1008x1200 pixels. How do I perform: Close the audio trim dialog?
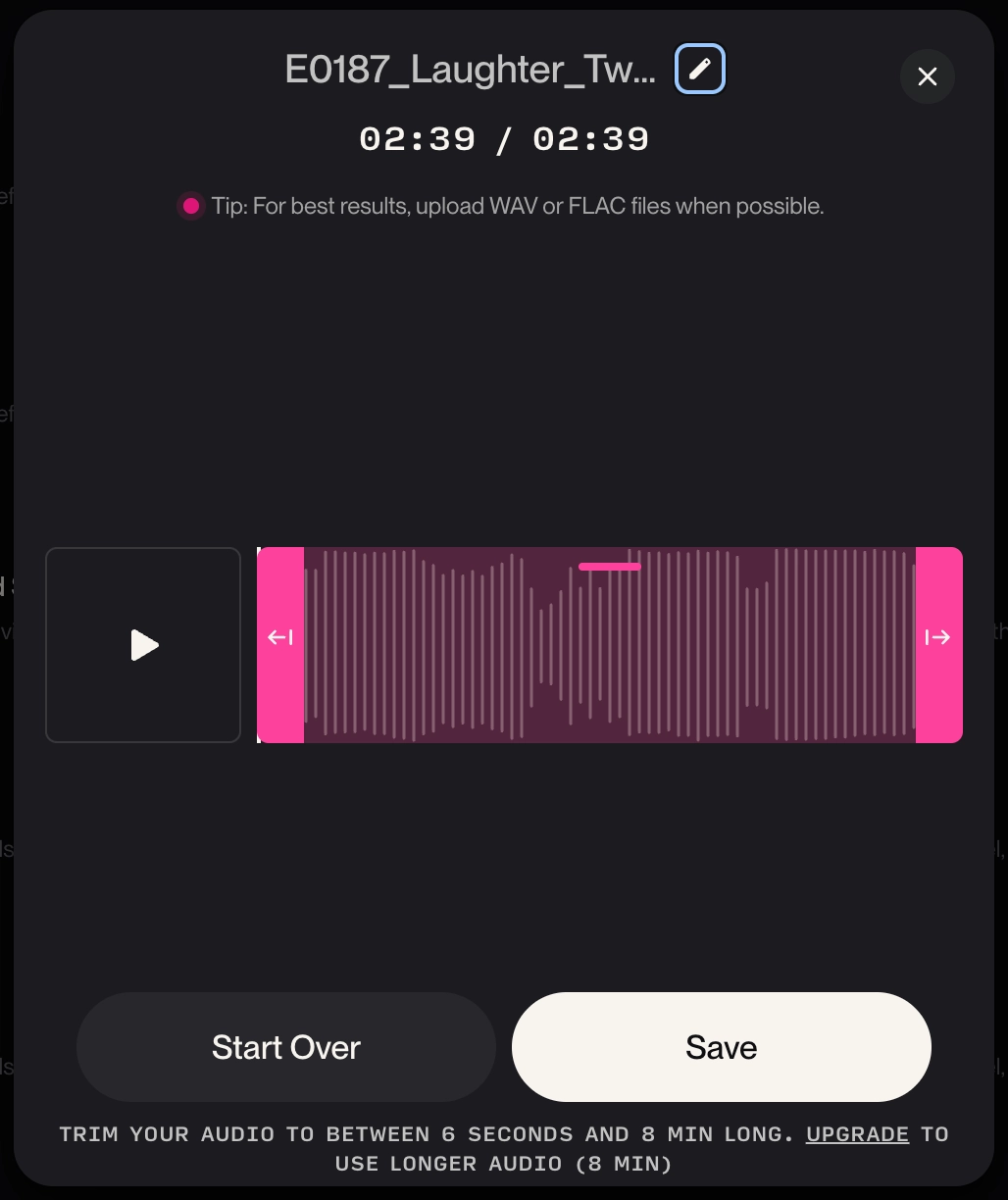click(927, 76)
